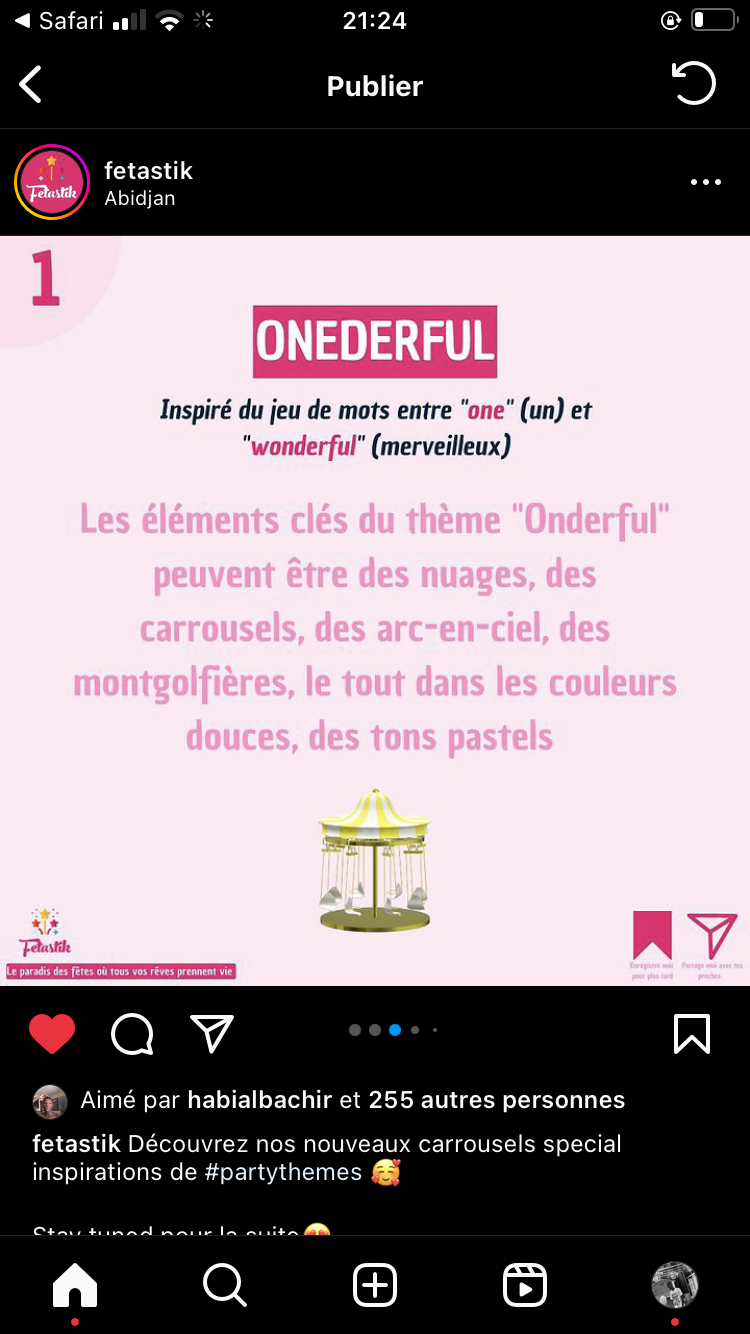Viewport: 750px width, 1334px height.
Task: Open the #partythemes hashtag
Action: coord(283,1172)
